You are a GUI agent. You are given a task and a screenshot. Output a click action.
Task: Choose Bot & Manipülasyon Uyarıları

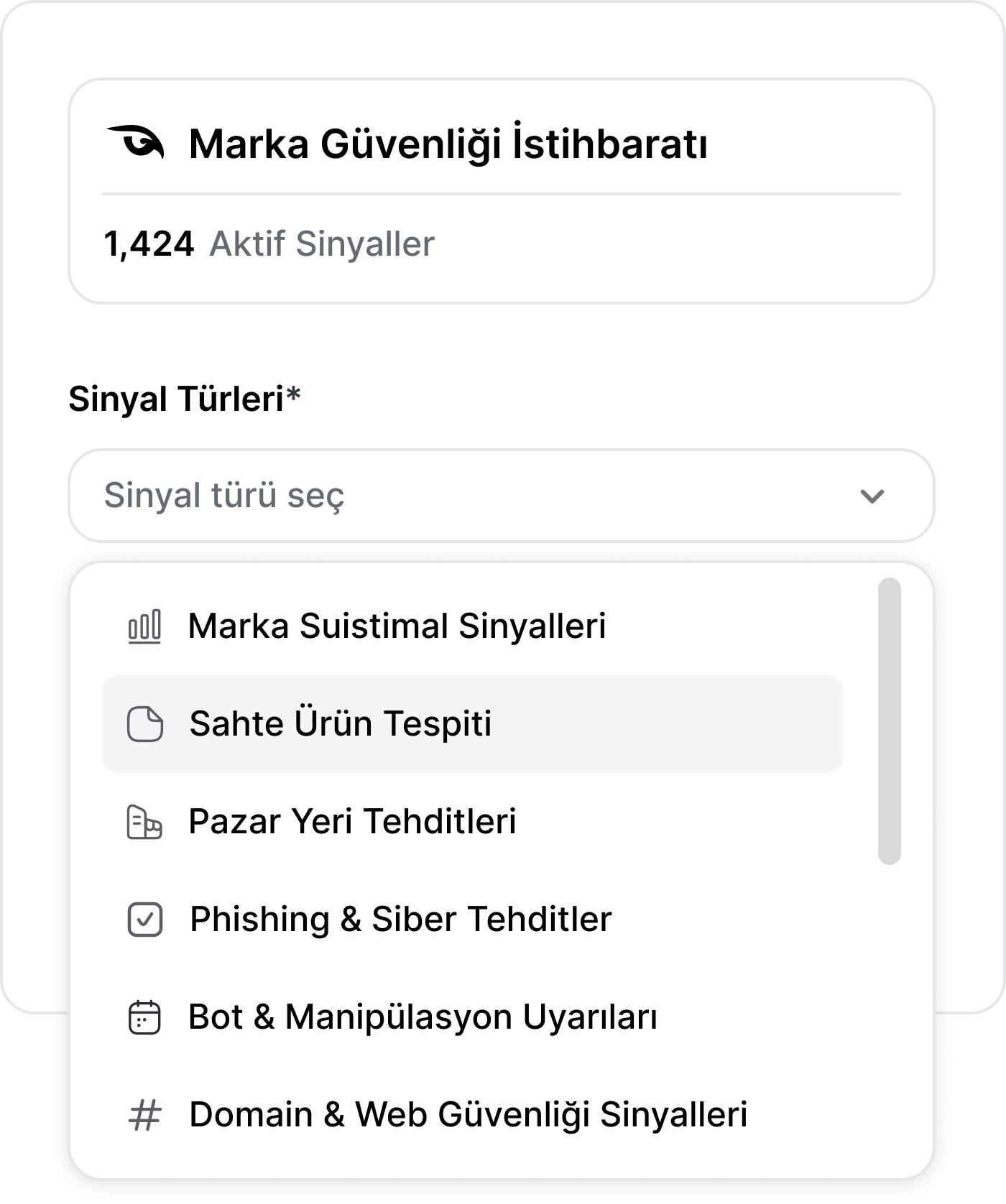(x=423, y=1017)
